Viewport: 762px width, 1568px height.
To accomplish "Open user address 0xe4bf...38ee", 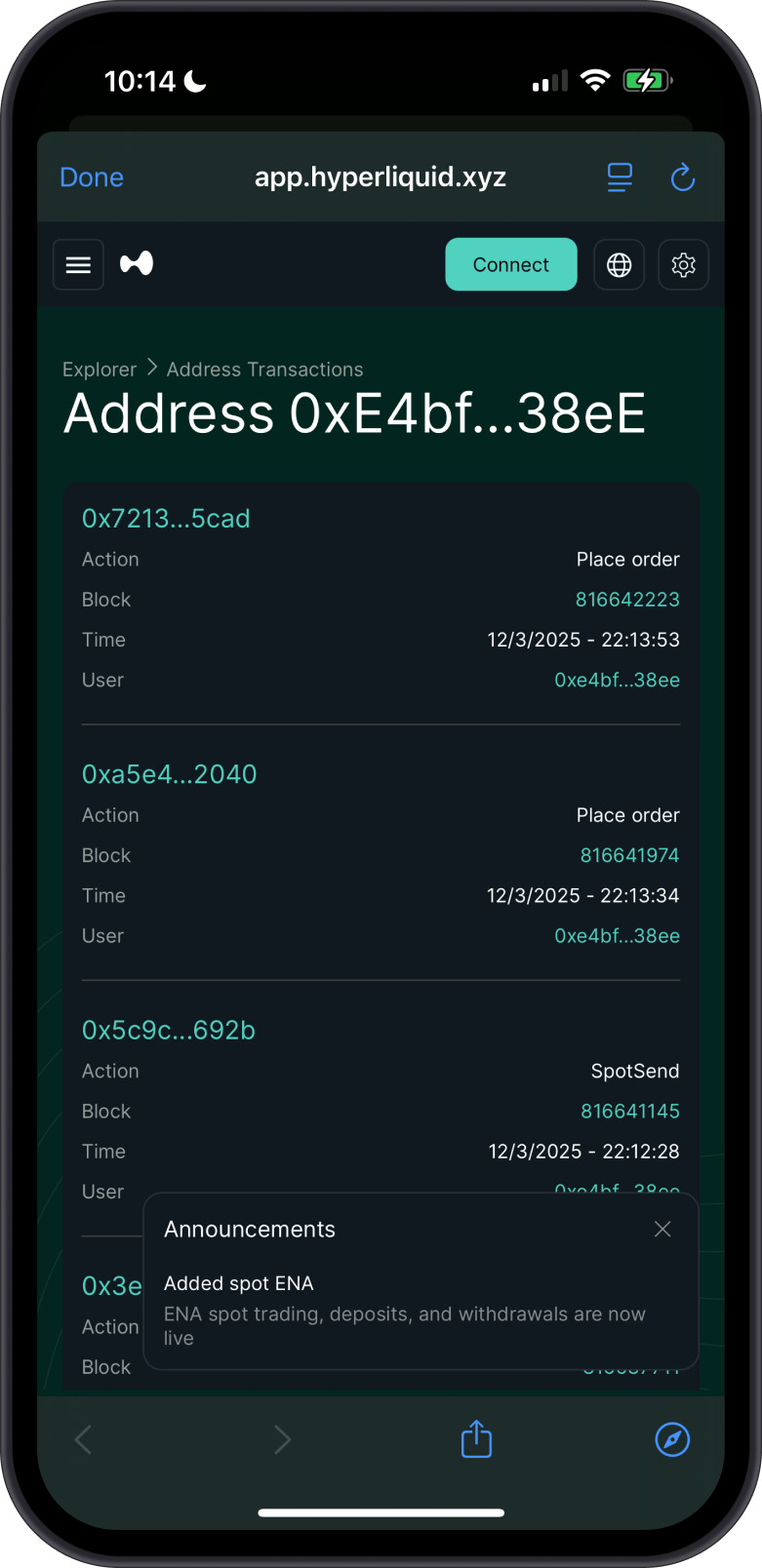I will tap(618, 680).
